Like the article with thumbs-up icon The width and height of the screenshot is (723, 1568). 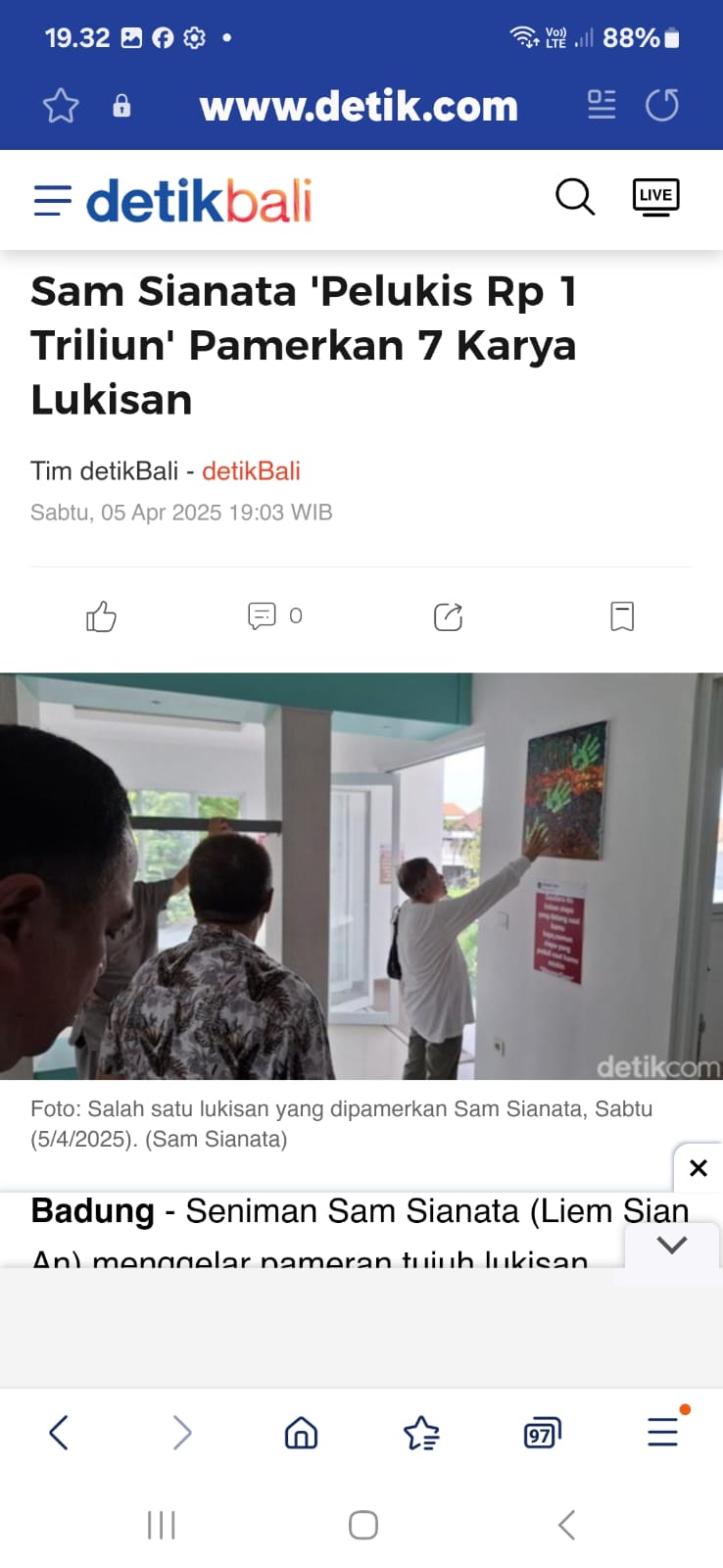(101, 616)
